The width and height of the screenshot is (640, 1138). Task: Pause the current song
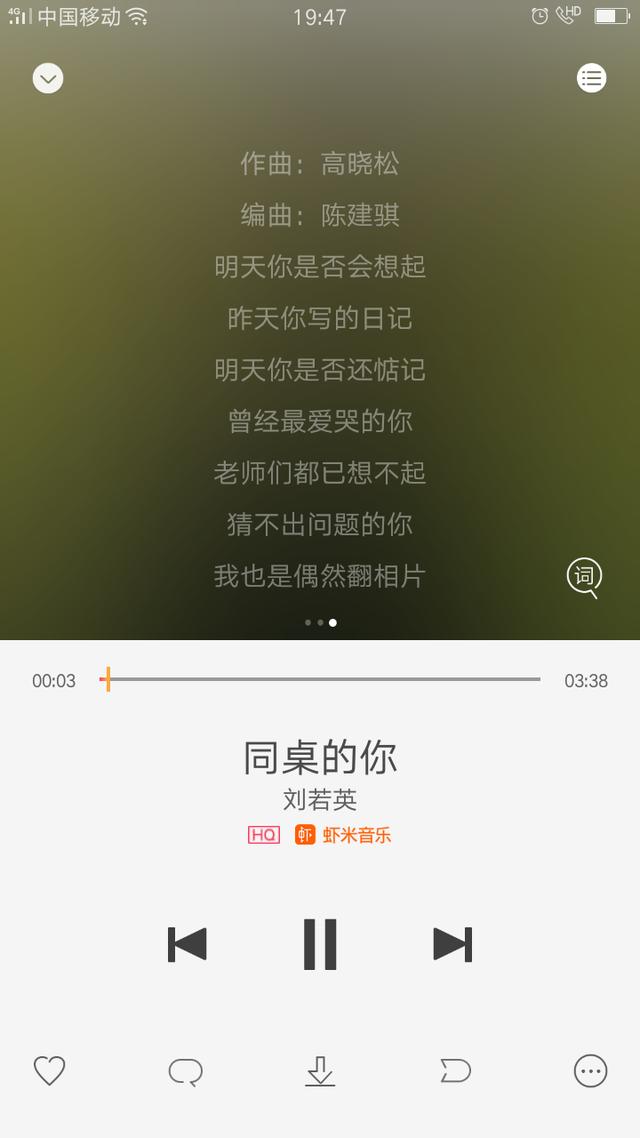point(320,944)
